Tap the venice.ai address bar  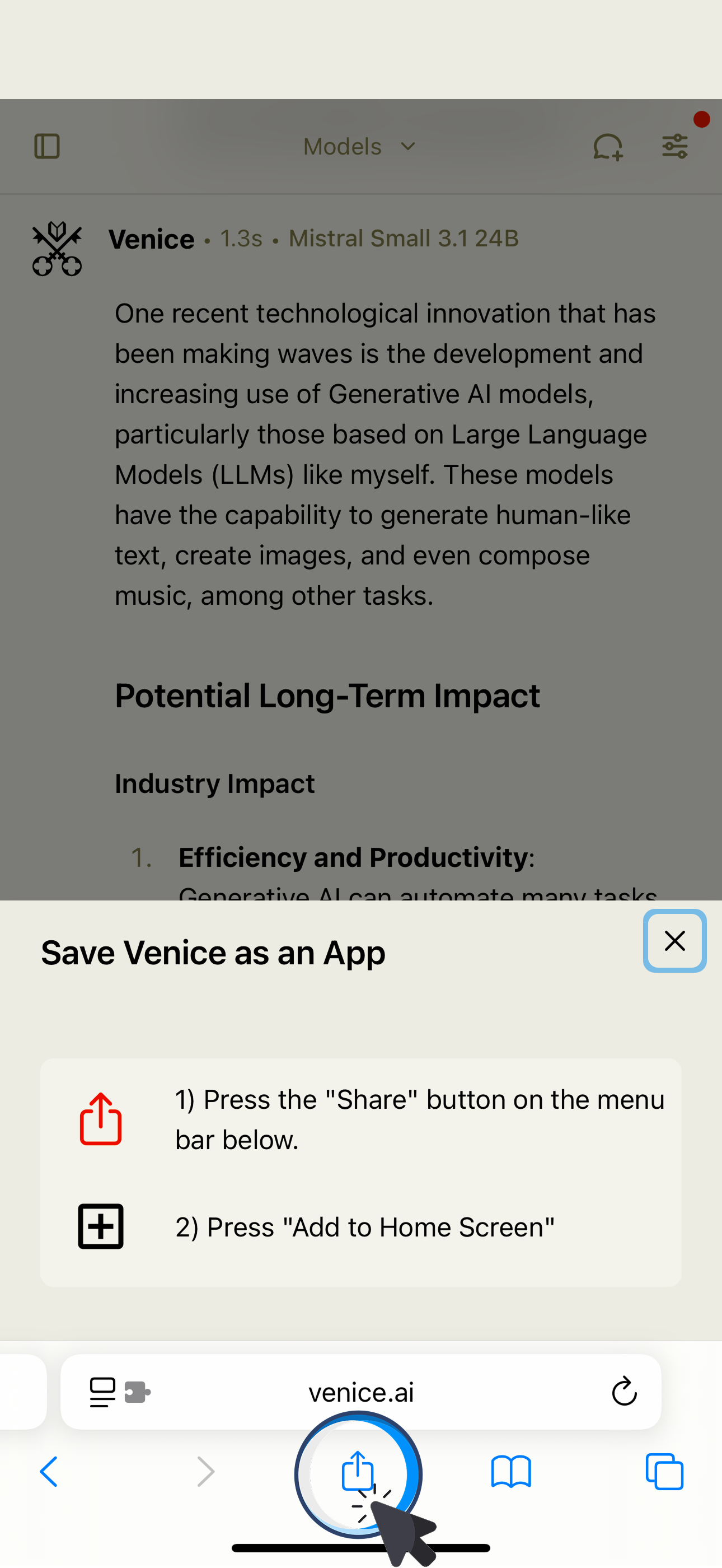coord(360,1392)
